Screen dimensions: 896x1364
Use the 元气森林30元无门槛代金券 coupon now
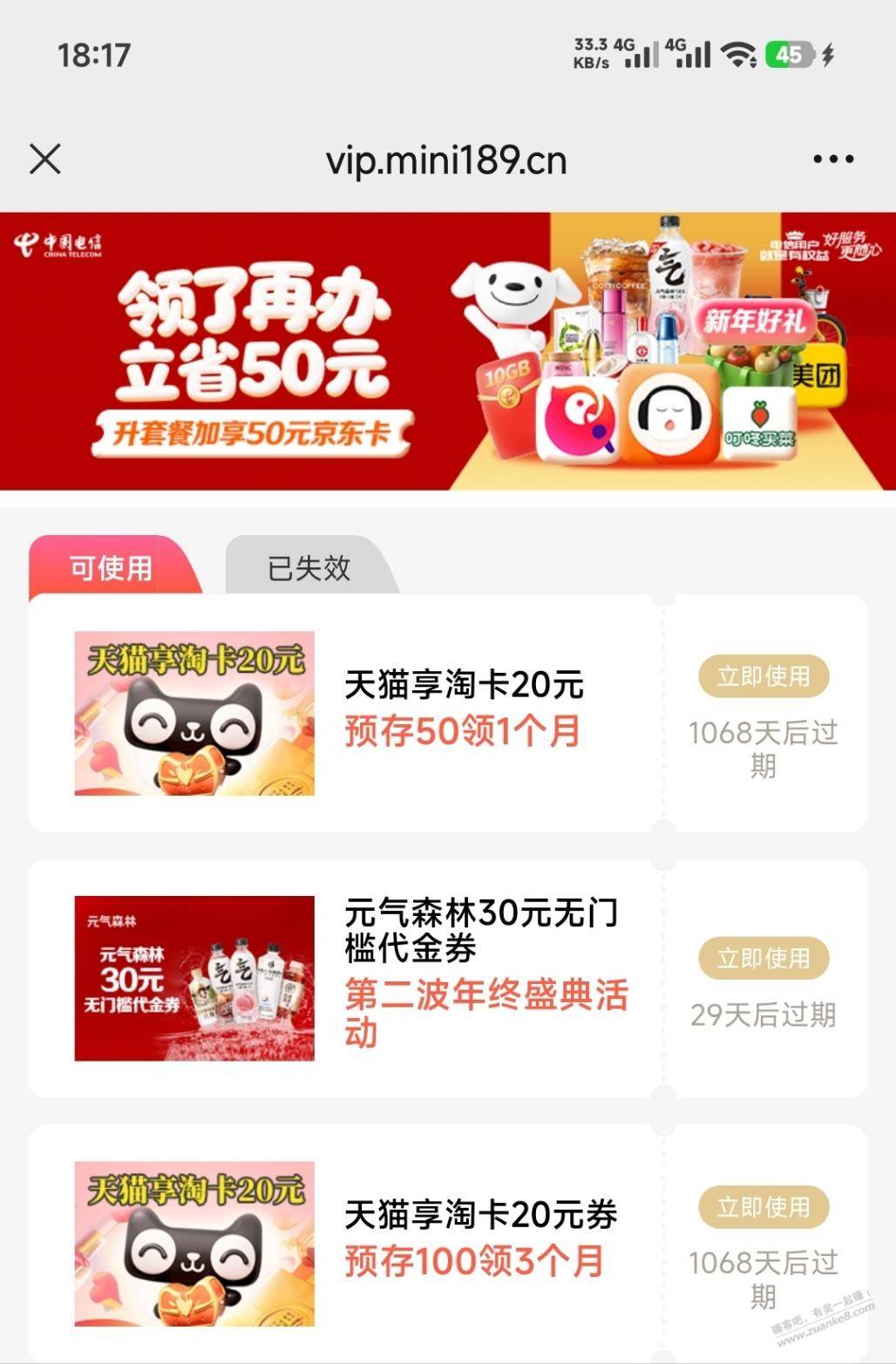763,959
